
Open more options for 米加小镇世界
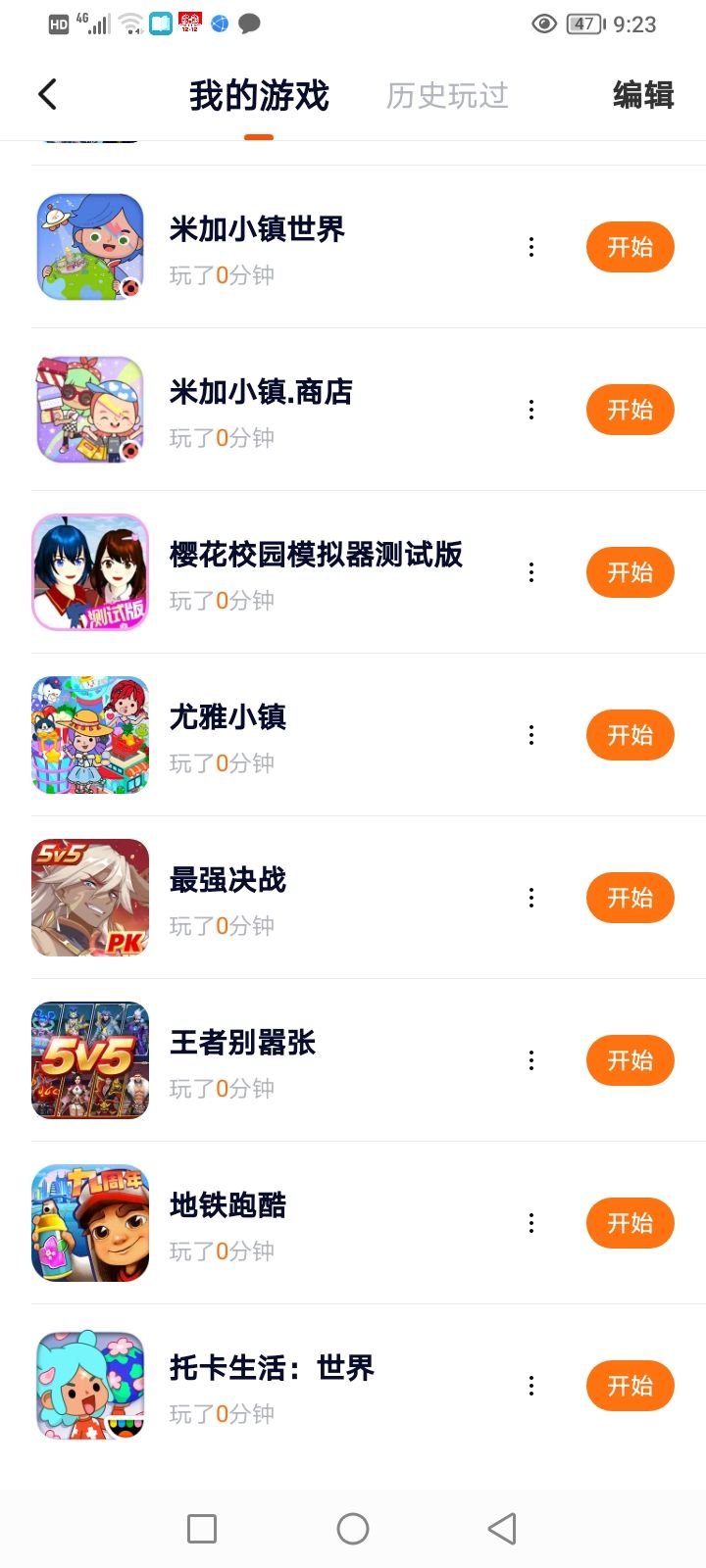(x=531, y=247)
